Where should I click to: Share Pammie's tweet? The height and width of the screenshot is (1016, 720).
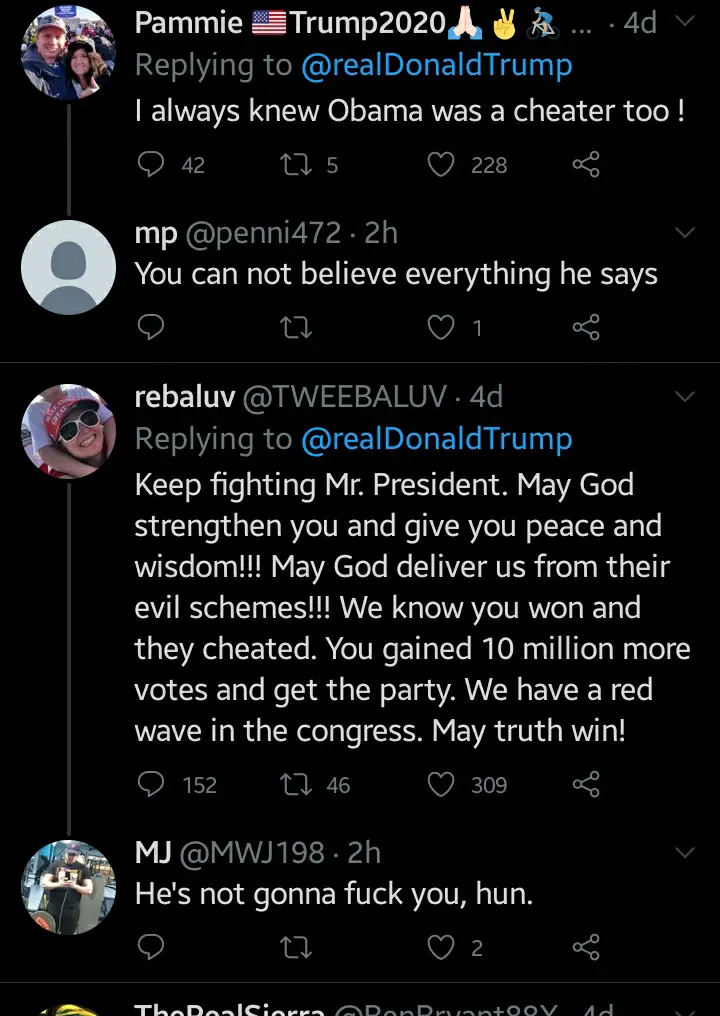[x=586, y=165]
